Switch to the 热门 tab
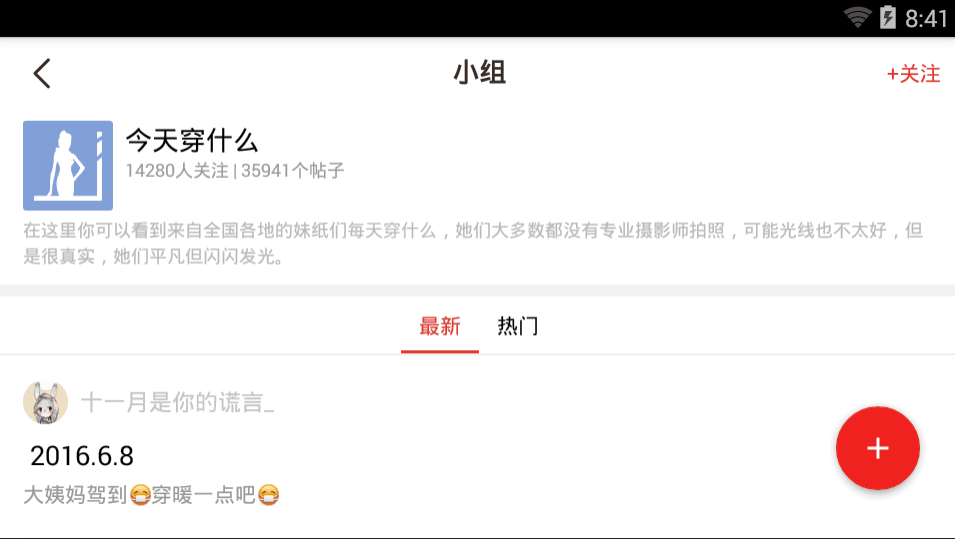Image resolution: width=955 pixels, height=539 pixels. 518,326
